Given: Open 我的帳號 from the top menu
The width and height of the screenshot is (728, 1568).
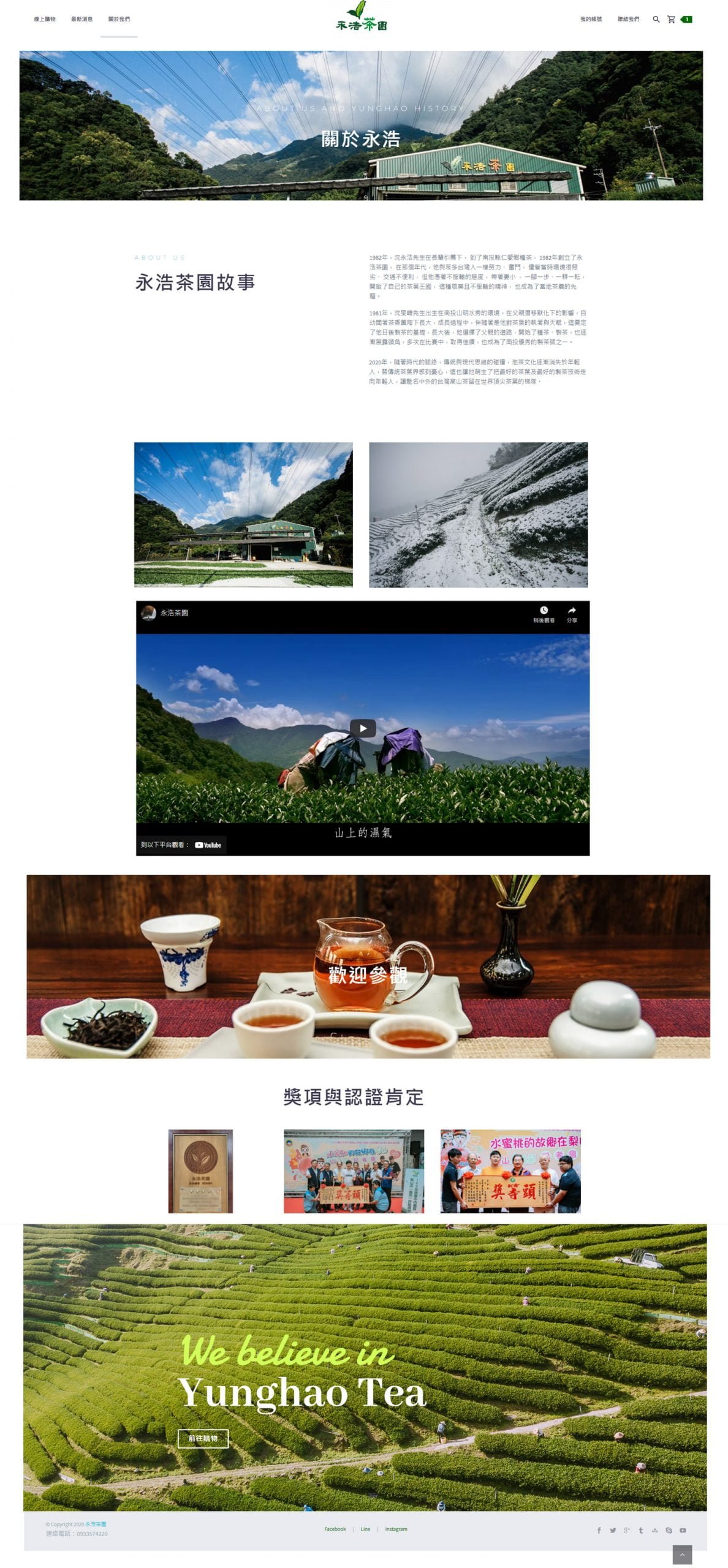Looking at the screenshot, I should (x=591, y=20).
